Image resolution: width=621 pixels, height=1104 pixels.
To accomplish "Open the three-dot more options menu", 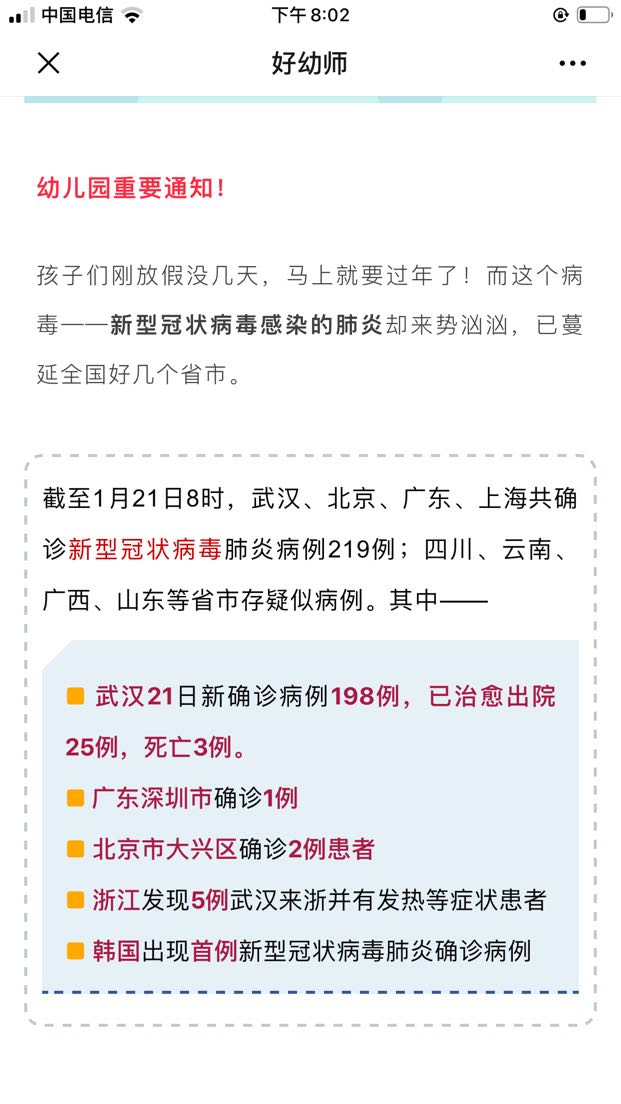I will tap(572, 63).
